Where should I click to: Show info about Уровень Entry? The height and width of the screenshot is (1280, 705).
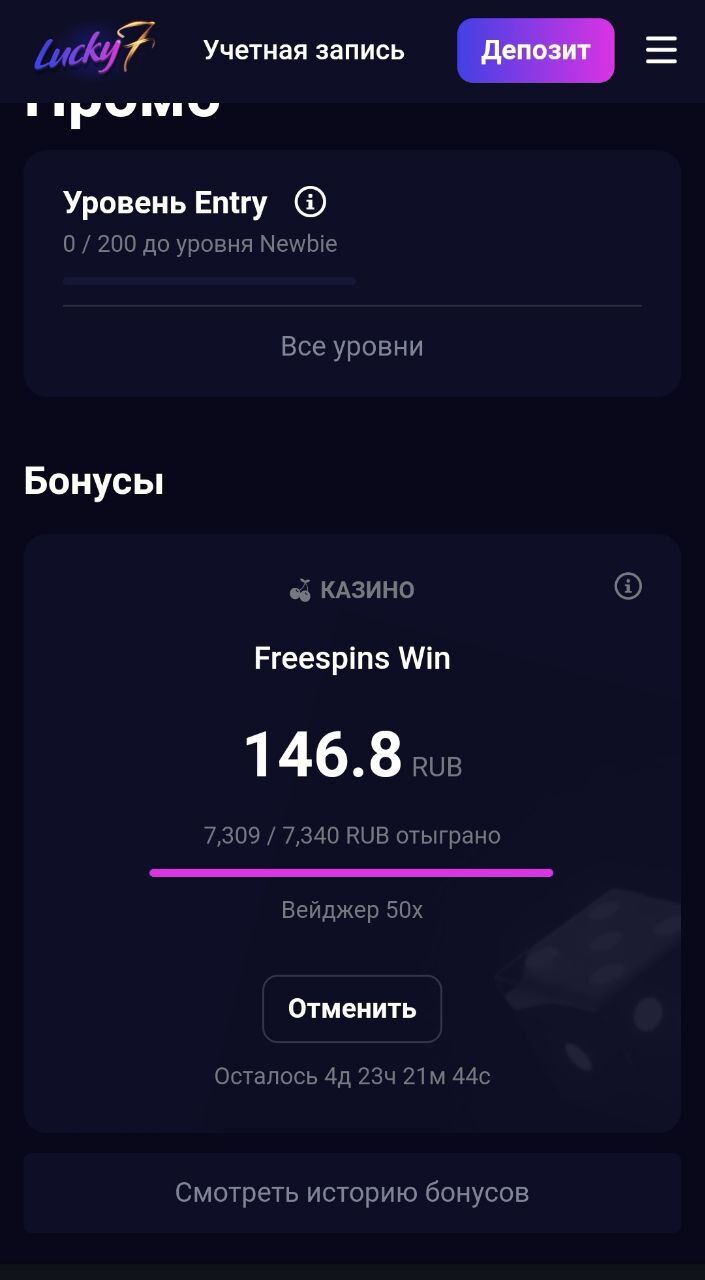(x=310, y=202)
